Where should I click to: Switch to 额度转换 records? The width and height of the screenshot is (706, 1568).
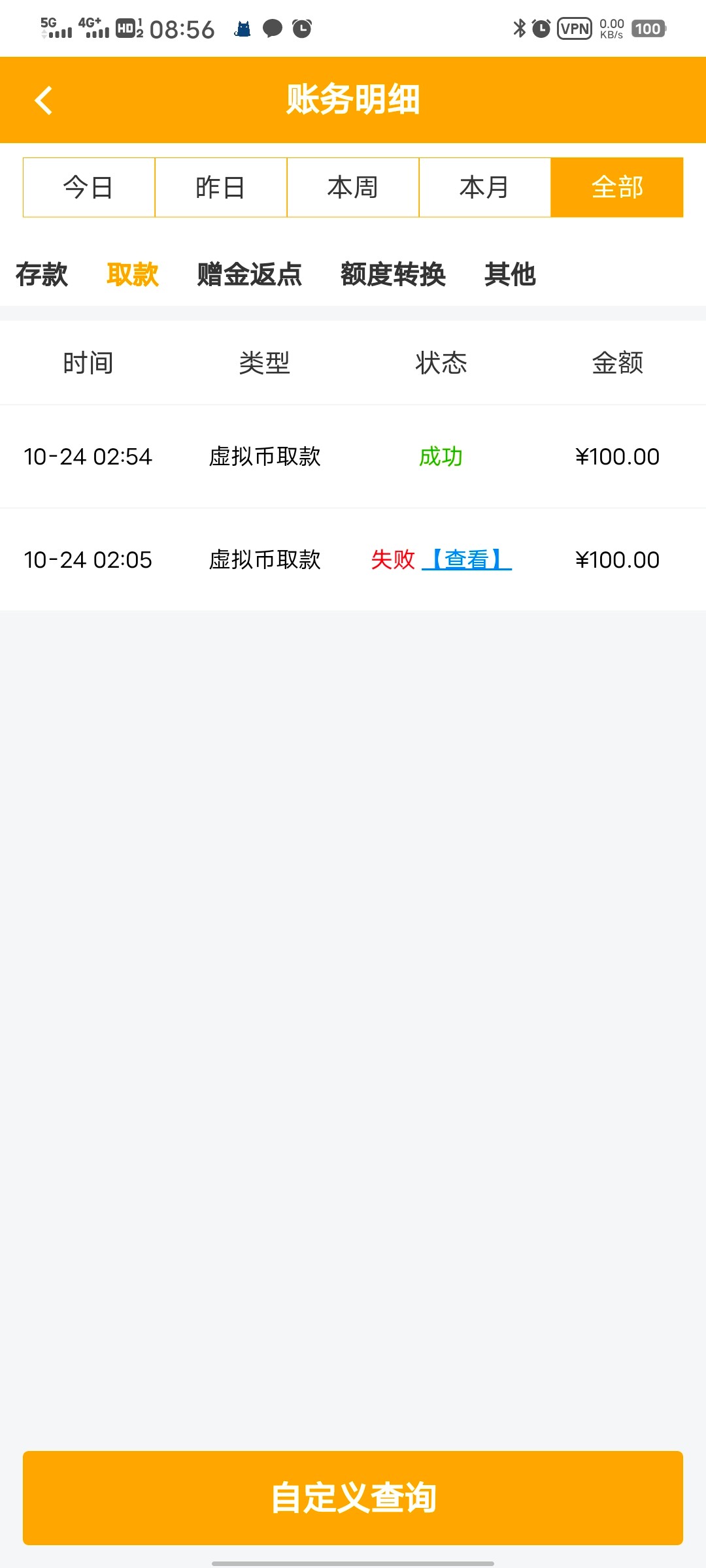pyautogui.click(x=394, y=274)
